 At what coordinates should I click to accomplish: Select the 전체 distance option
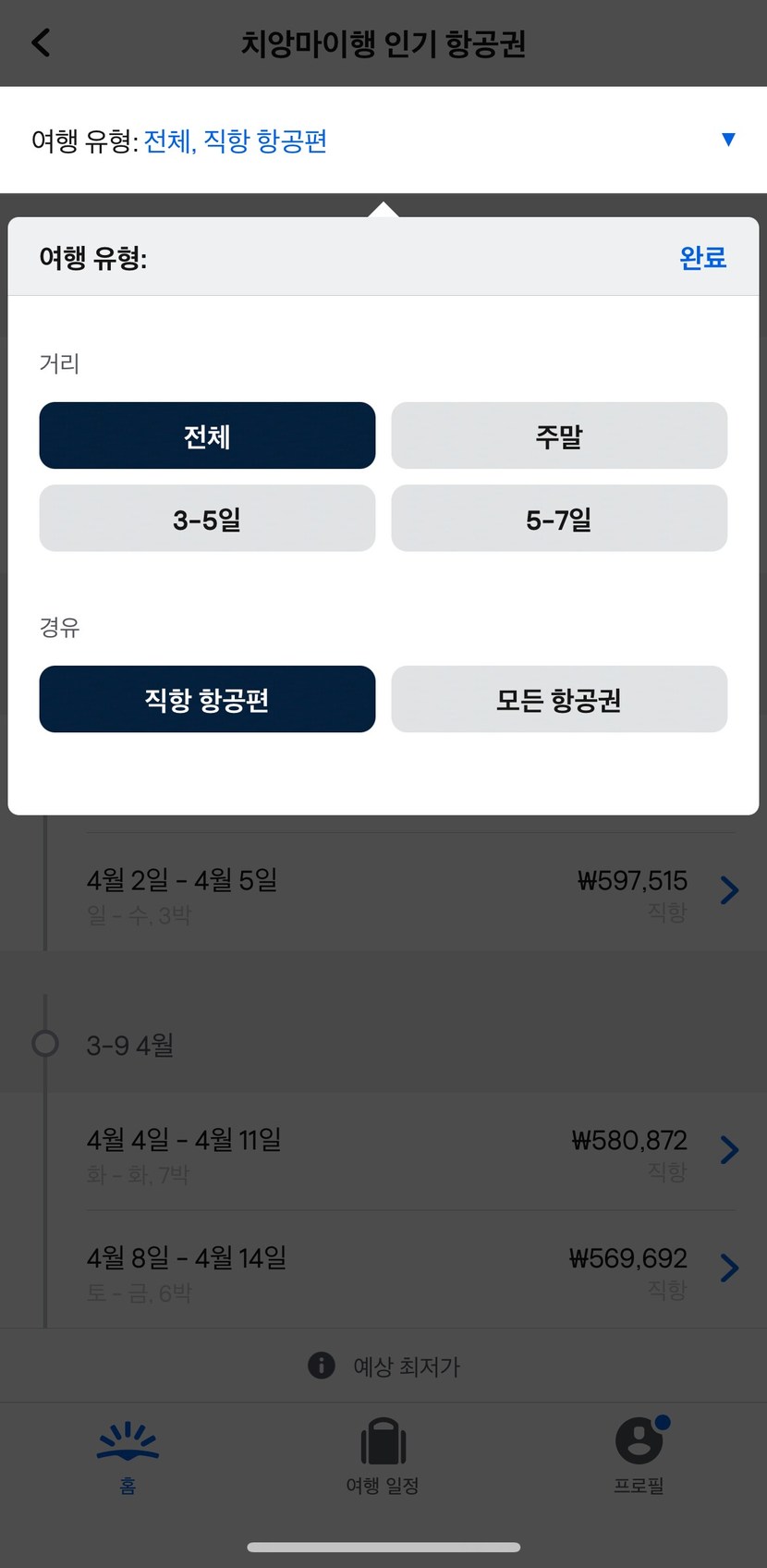pyautogui.click(x=207, y=435)
